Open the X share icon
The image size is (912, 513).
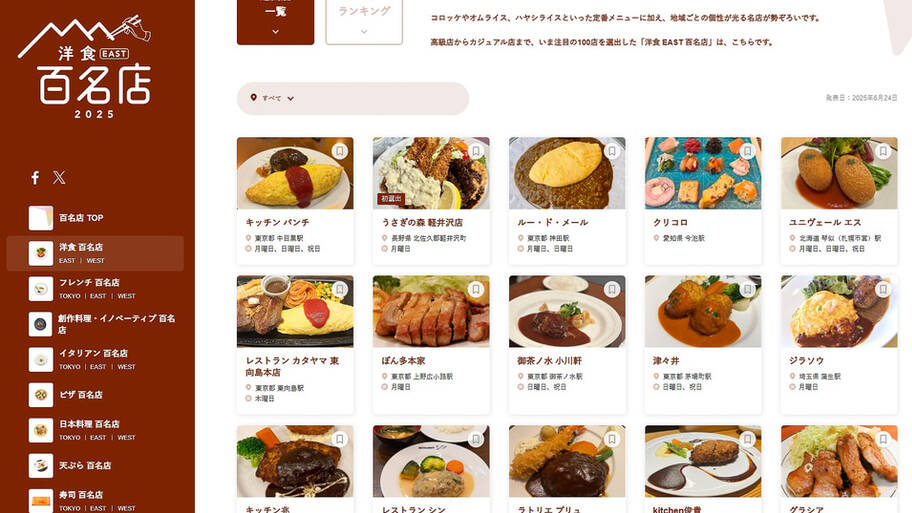coord(59,178)
